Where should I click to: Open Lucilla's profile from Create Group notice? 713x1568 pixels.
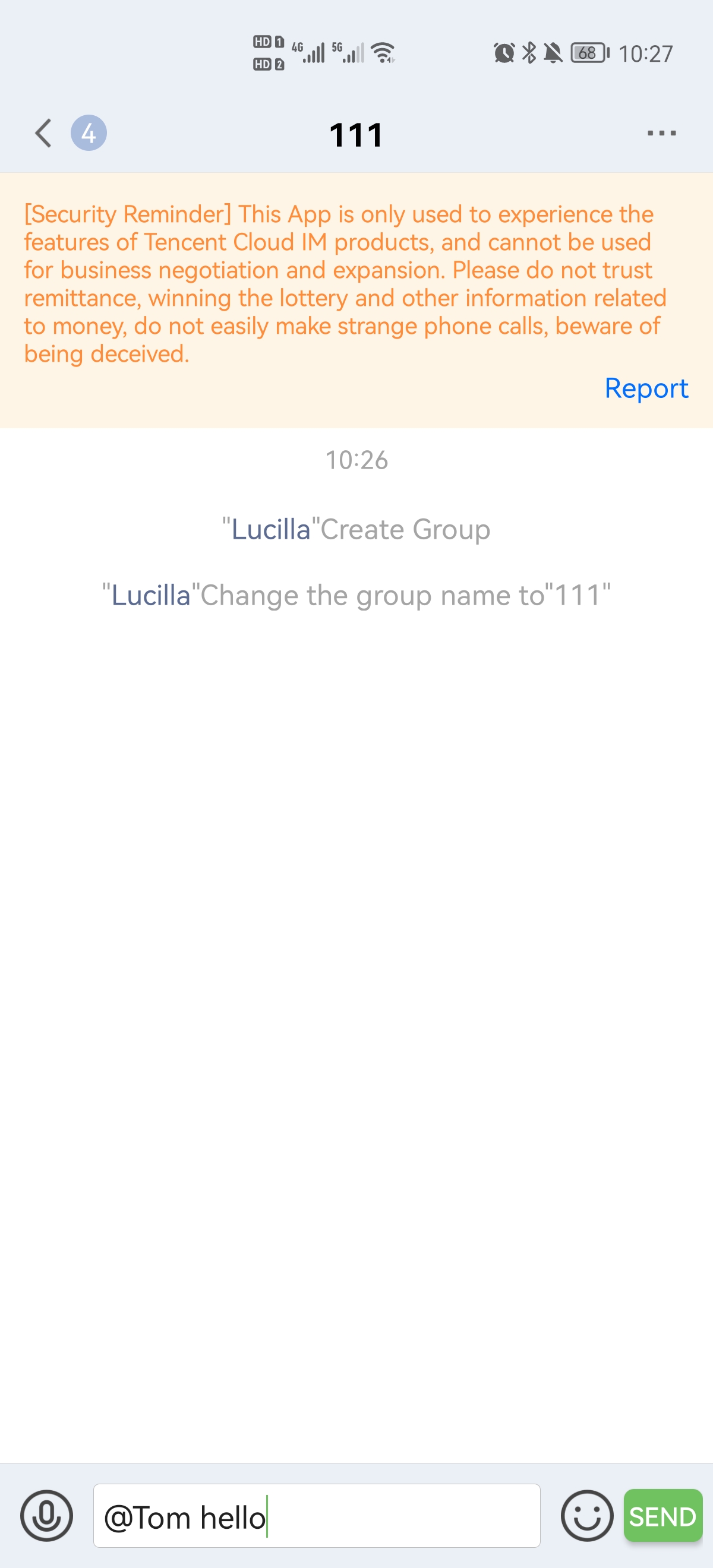tap(271, 530)
